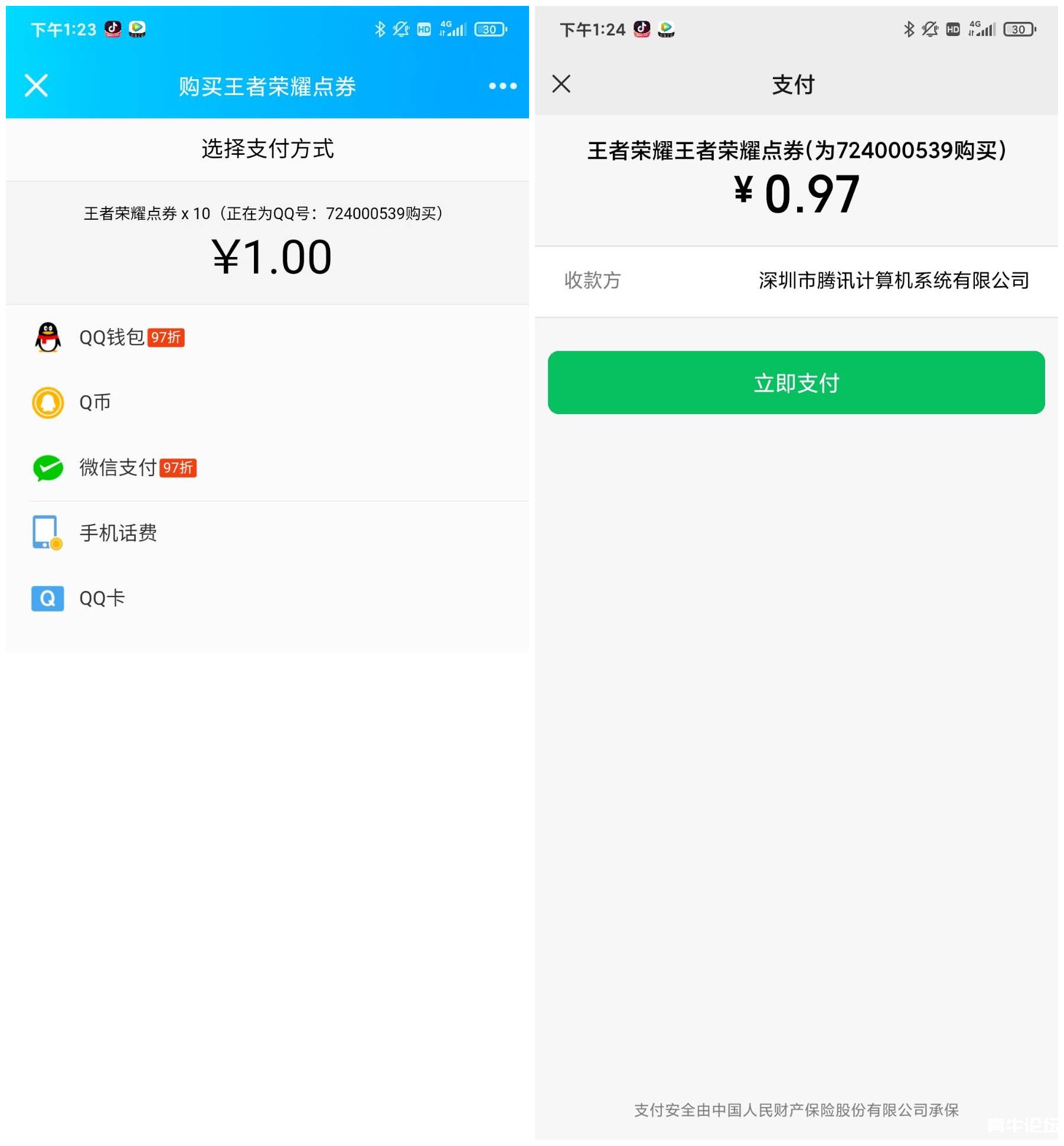Click the Q币 coin icon
This screenshot has height=1146, width=1064.
pos(47,402)
